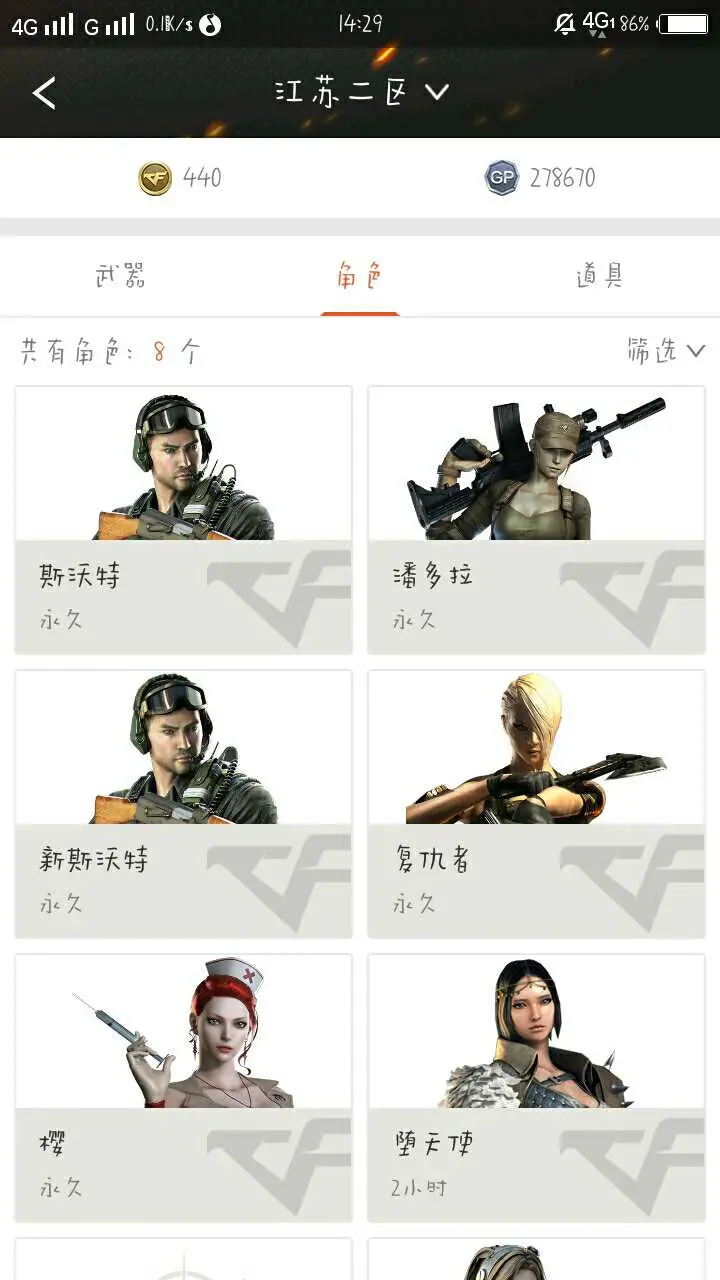The height and width of the screenshot is (1280, 720).
Task: View the 新斯沃特 character card
Action: 184,804
